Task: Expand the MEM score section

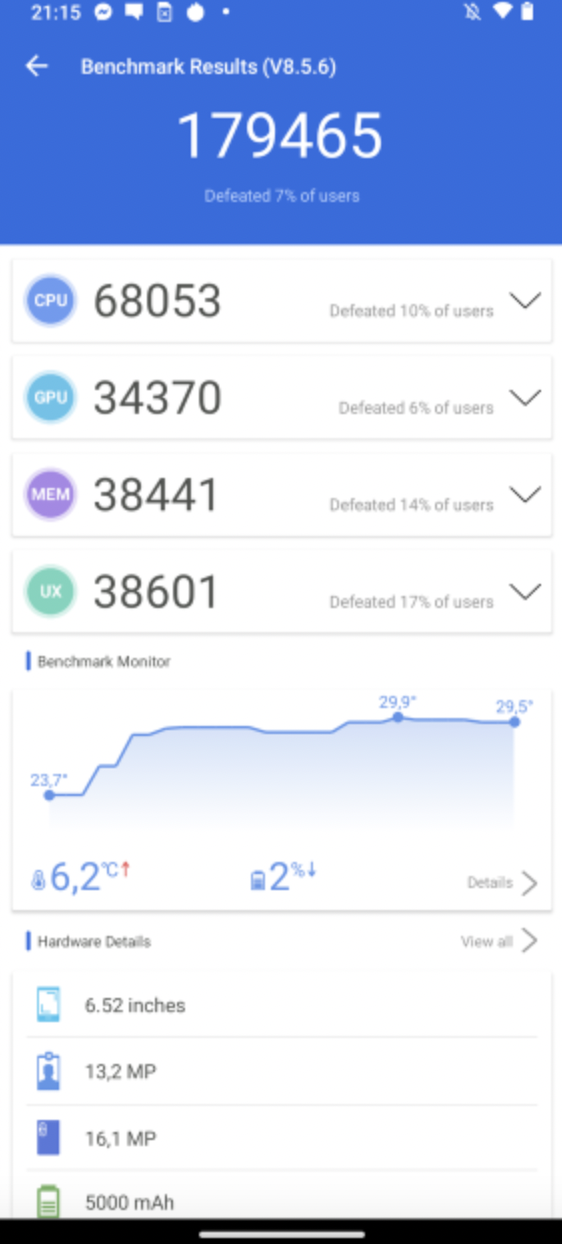Action: point(525,495)
